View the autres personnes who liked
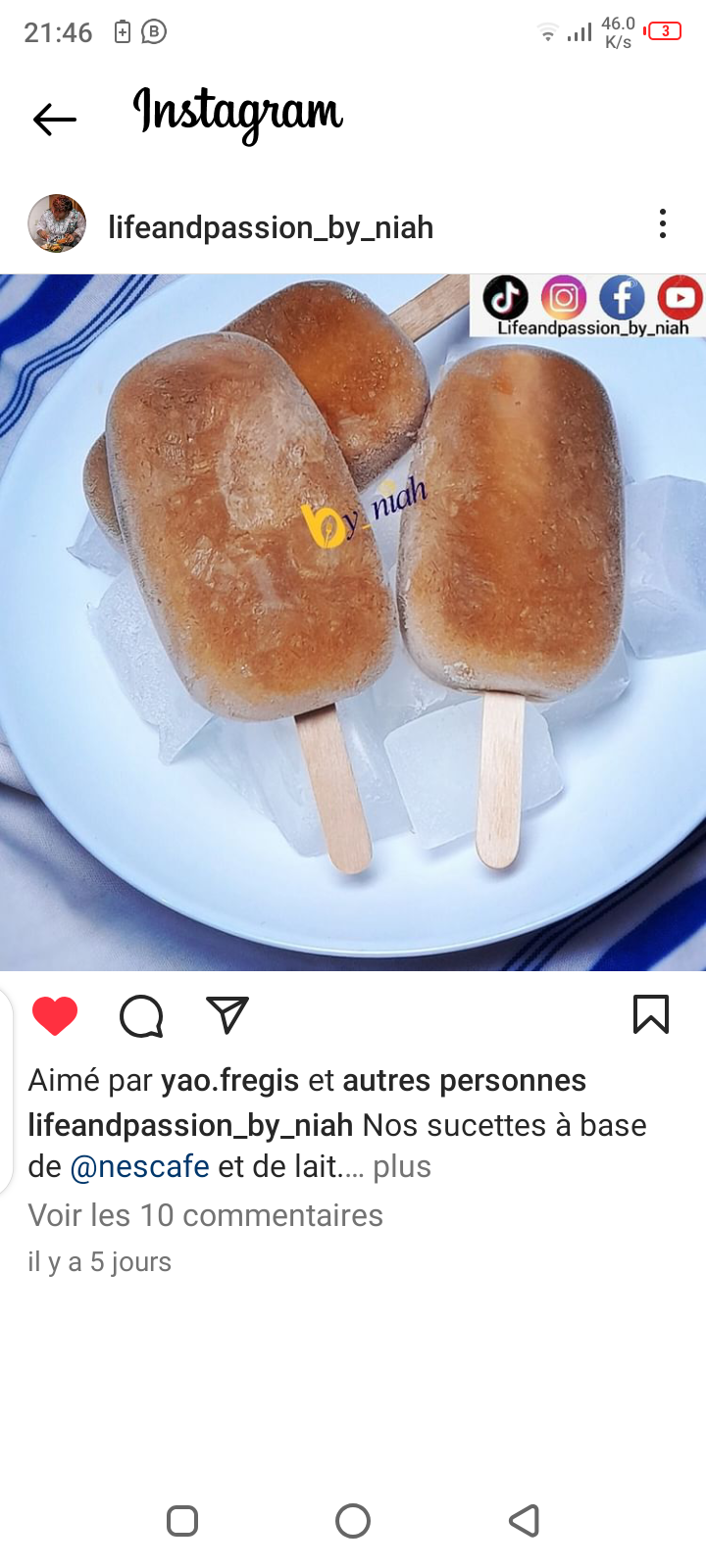Viewport: 706px width, 1568px height. [x=464, y=1081]
